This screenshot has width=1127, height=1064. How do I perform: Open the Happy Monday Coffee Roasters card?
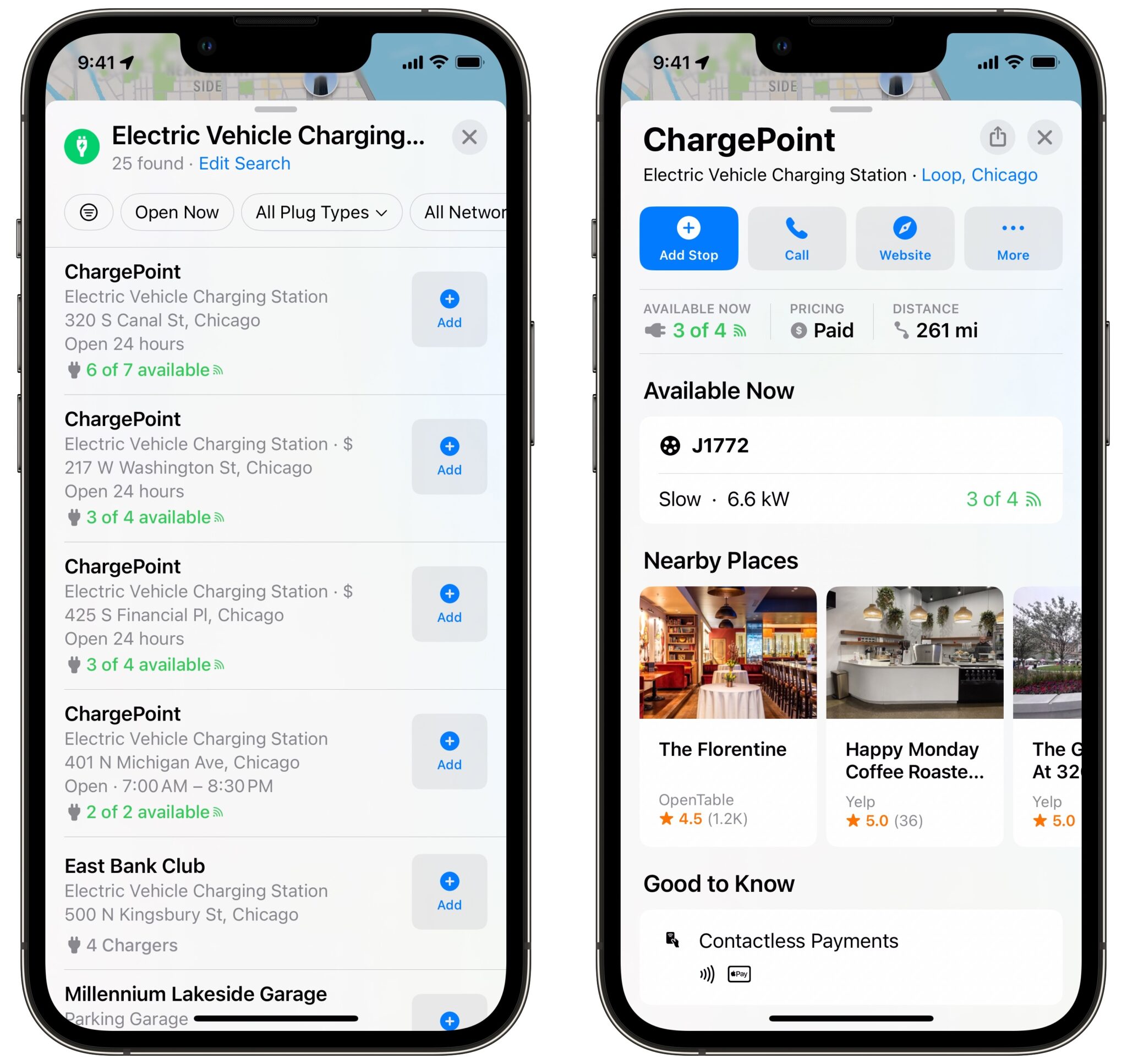914,714
